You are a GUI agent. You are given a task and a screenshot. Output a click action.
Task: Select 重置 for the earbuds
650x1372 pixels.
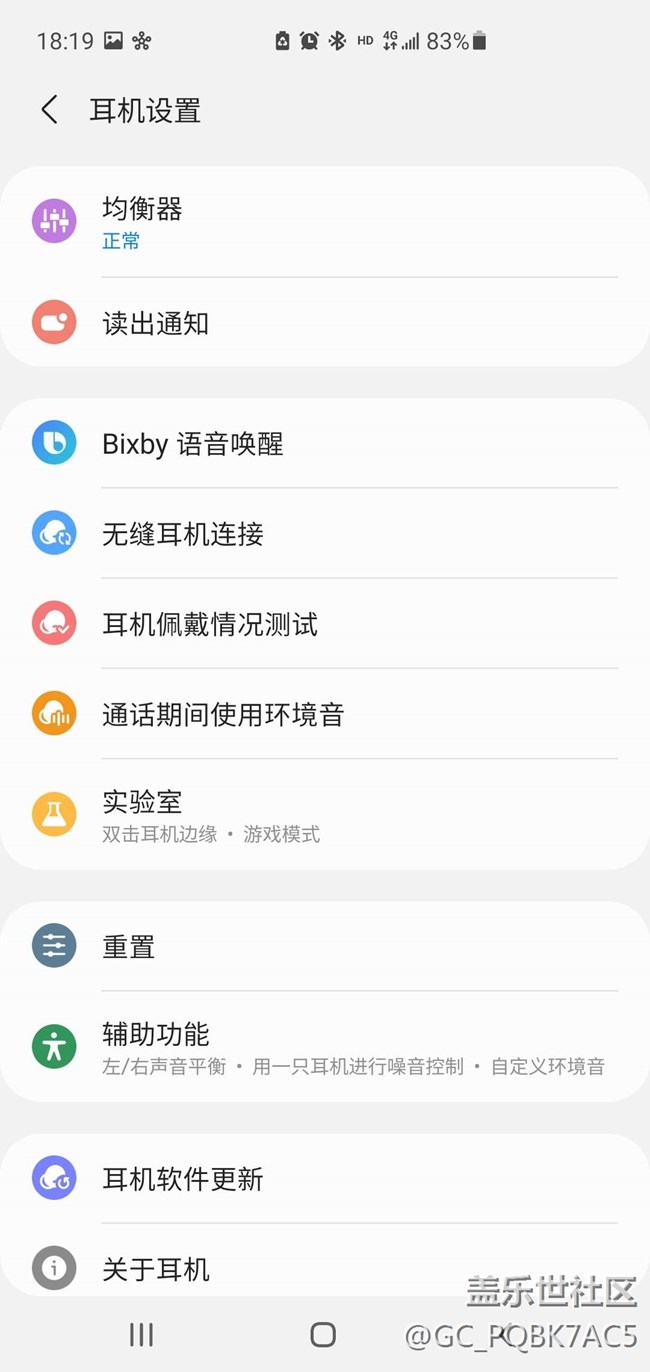click(325, 946)
